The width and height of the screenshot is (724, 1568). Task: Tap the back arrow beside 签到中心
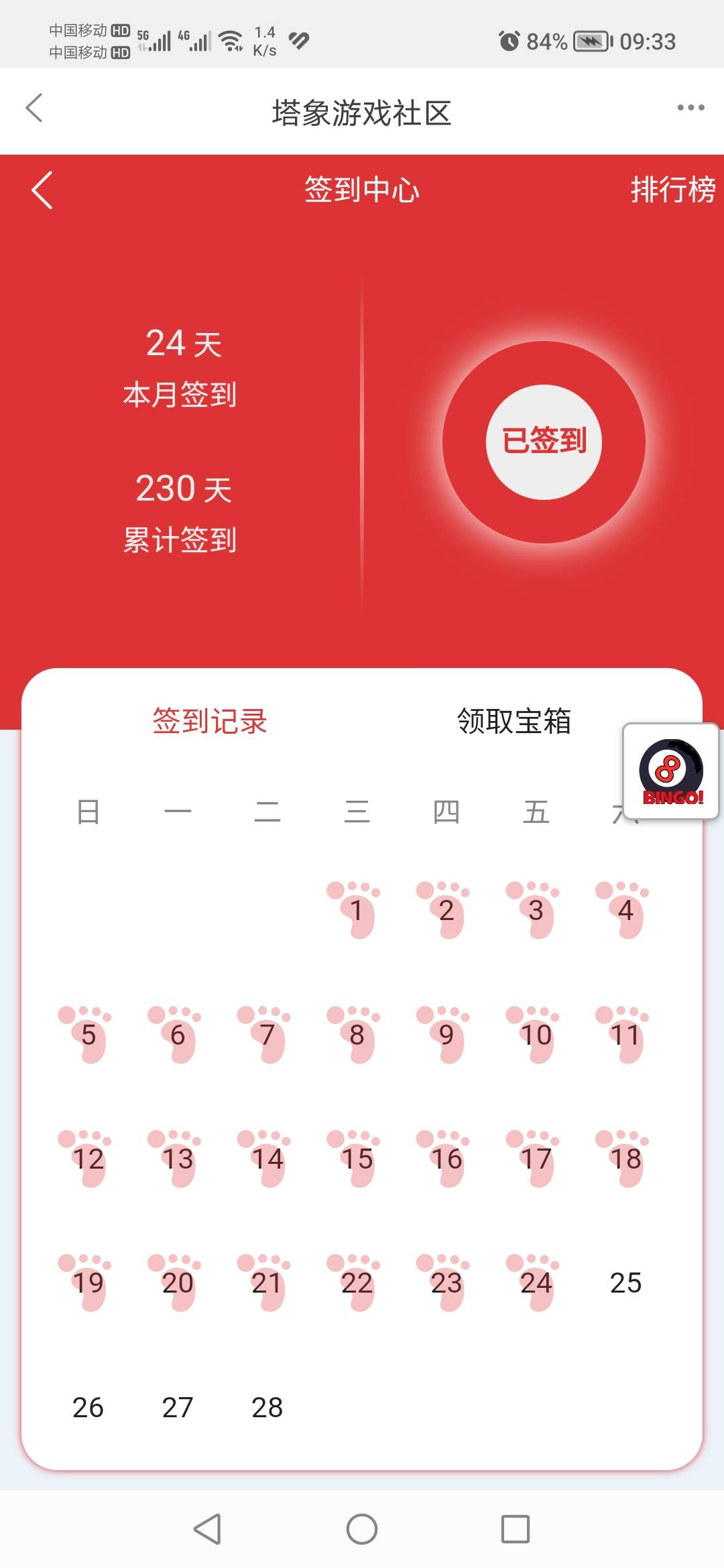tap(42, 190)
